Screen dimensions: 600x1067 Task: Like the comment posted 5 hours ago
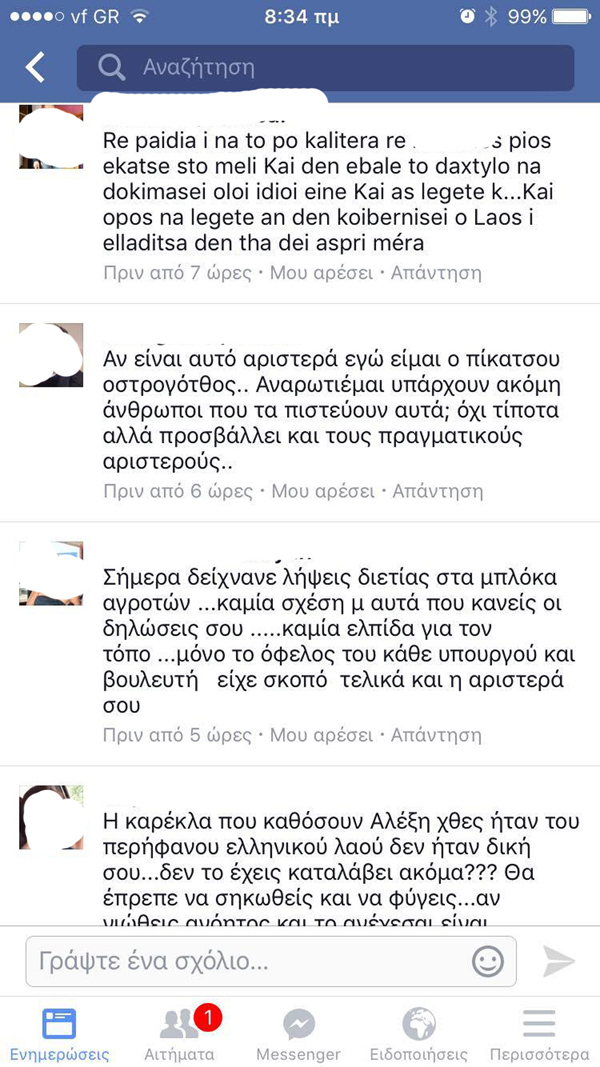click(322, 735)
